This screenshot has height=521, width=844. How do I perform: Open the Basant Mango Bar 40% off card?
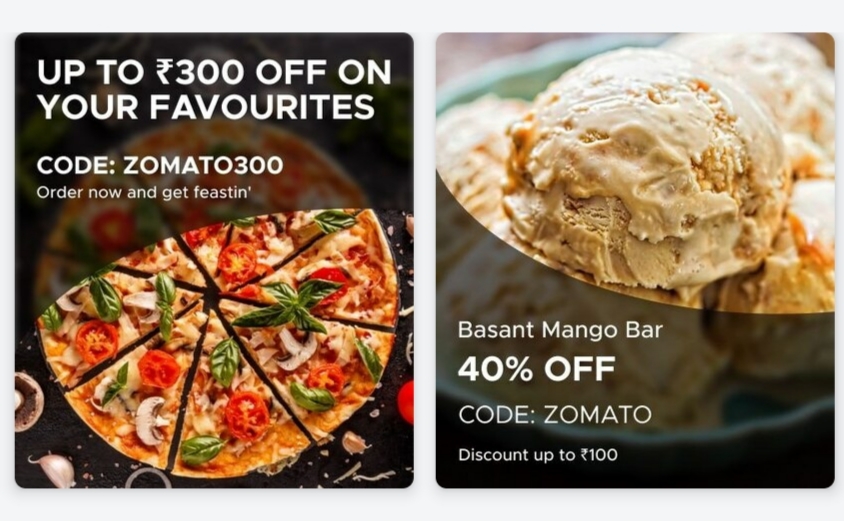coord(634,260)
